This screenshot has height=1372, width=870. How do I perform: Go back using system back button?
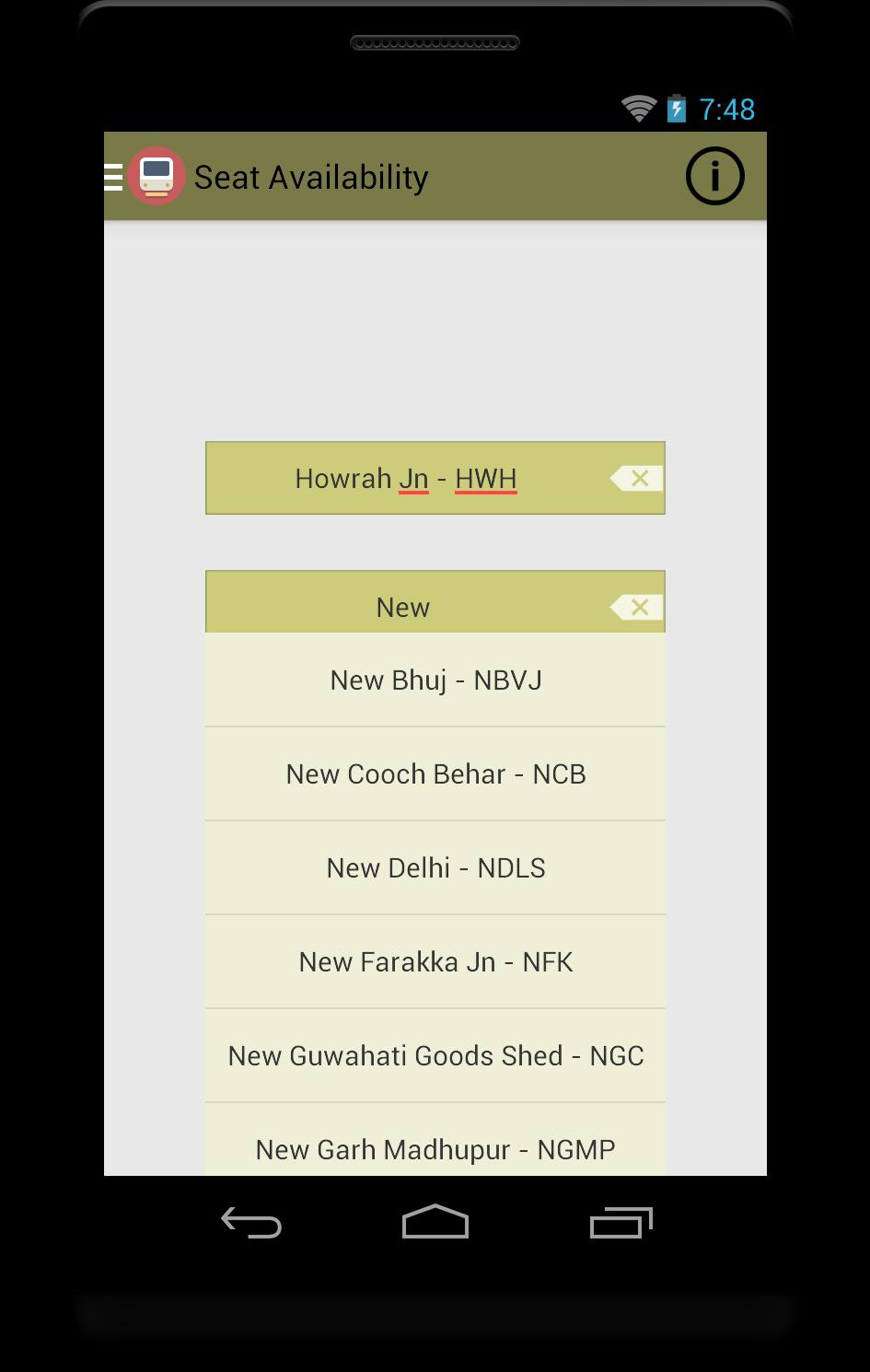pos(251,1223)
